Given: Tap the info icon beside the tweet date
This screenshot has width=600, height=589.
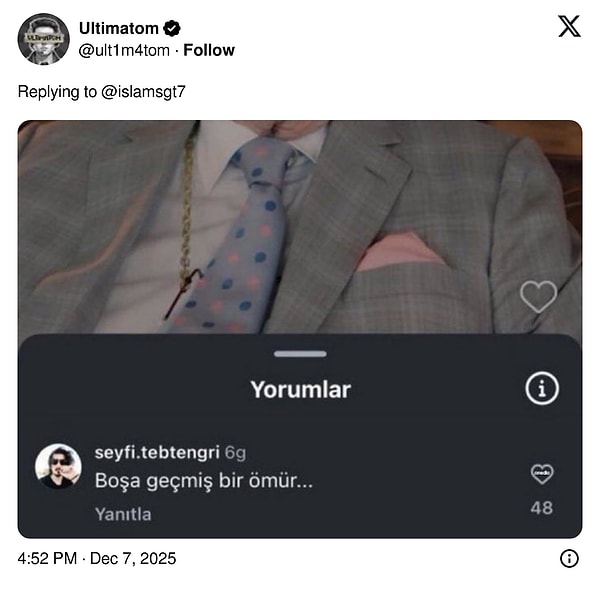Looking at the screenshot, I should click(569, 558).
